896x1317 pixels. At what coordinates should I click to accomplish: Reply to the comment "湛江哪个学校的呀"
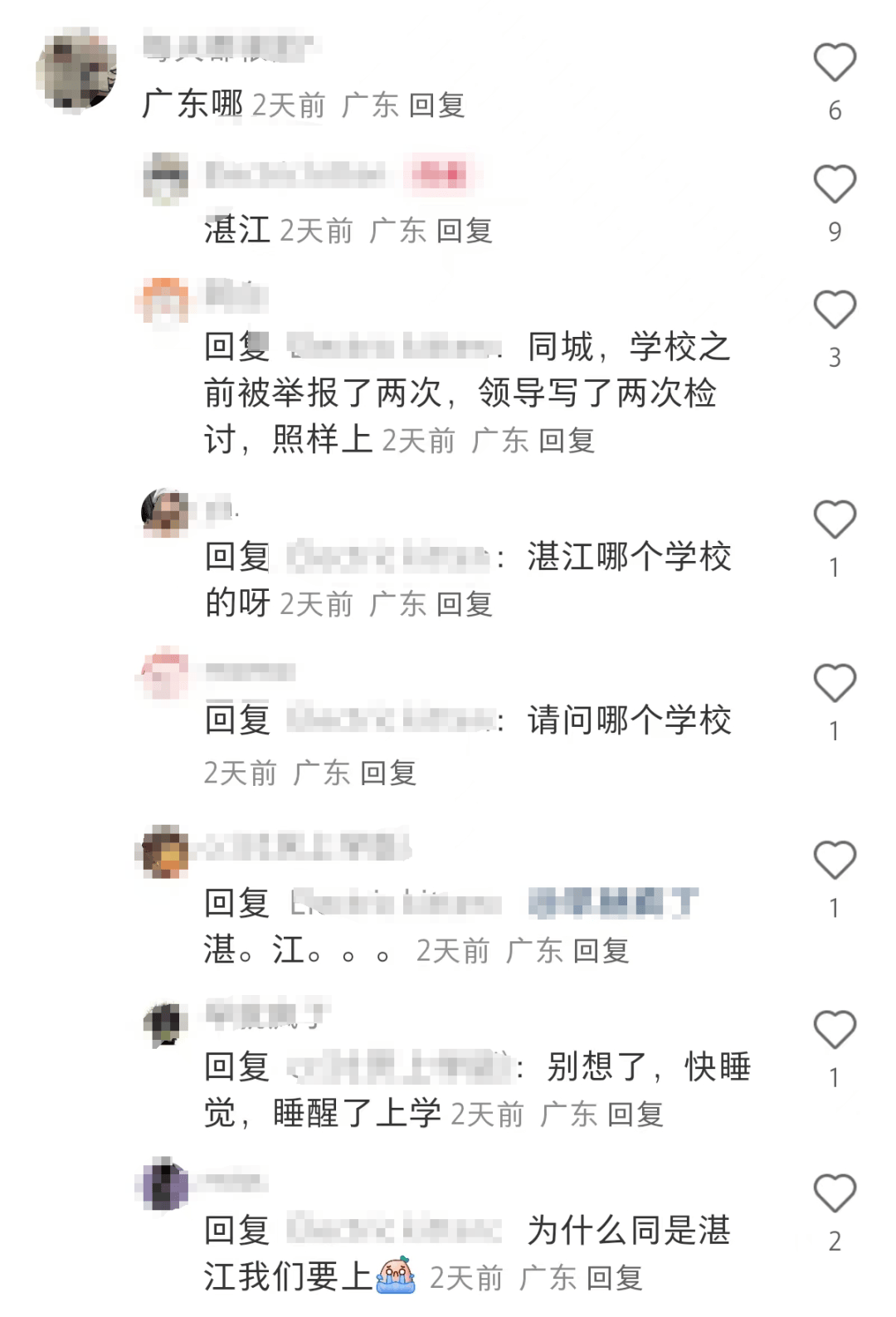(x=465, y=604)
